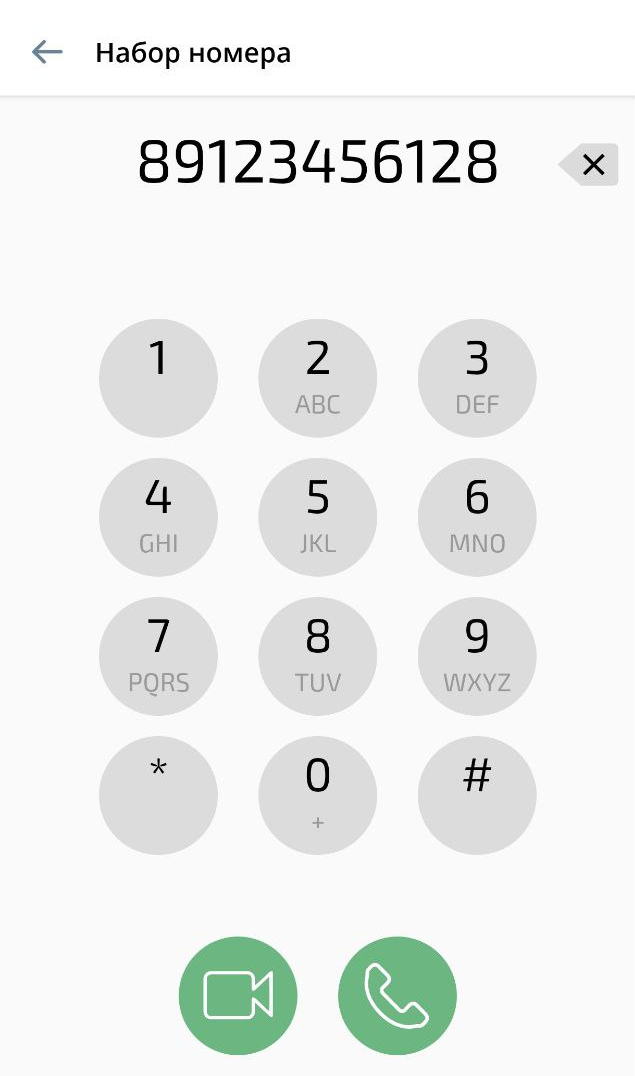Tap the 4 GHI key
635x1076 pixels.
[x=158, y=517]
